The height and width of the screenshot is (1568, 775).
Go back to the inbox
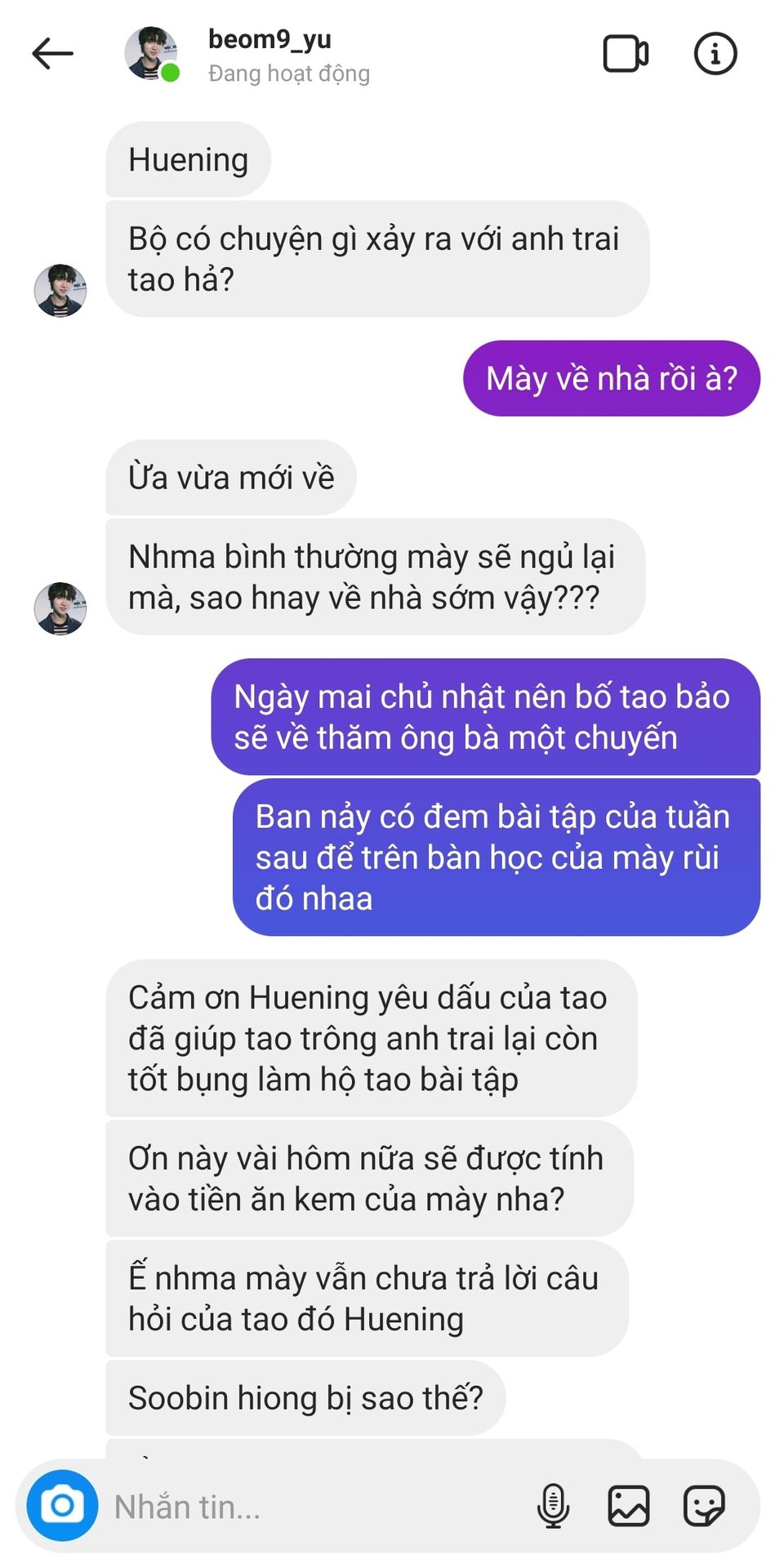pyautogui.click(x=52, y=55)
